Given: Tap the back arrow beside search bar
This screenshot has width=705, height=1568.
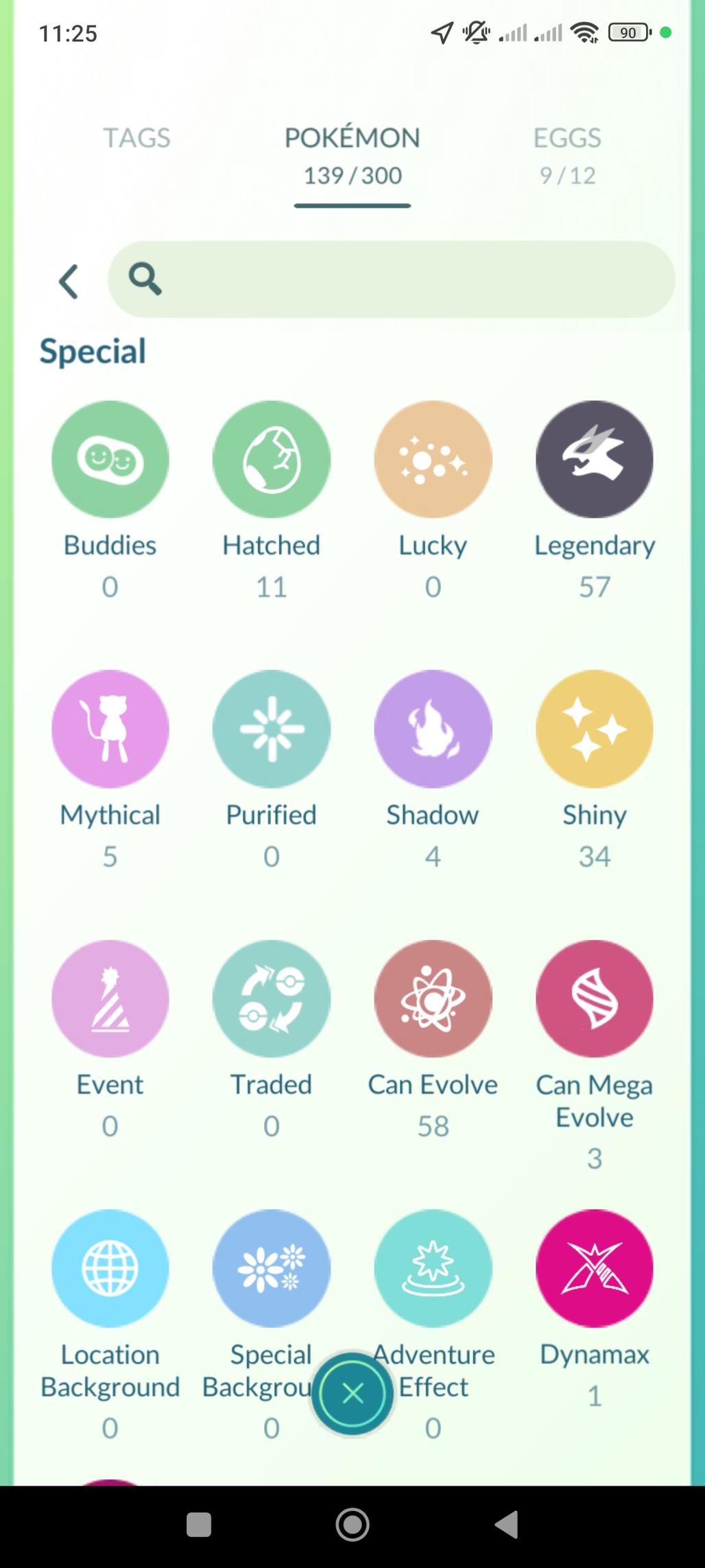Looking at the screenshot, I should point(69,281).
